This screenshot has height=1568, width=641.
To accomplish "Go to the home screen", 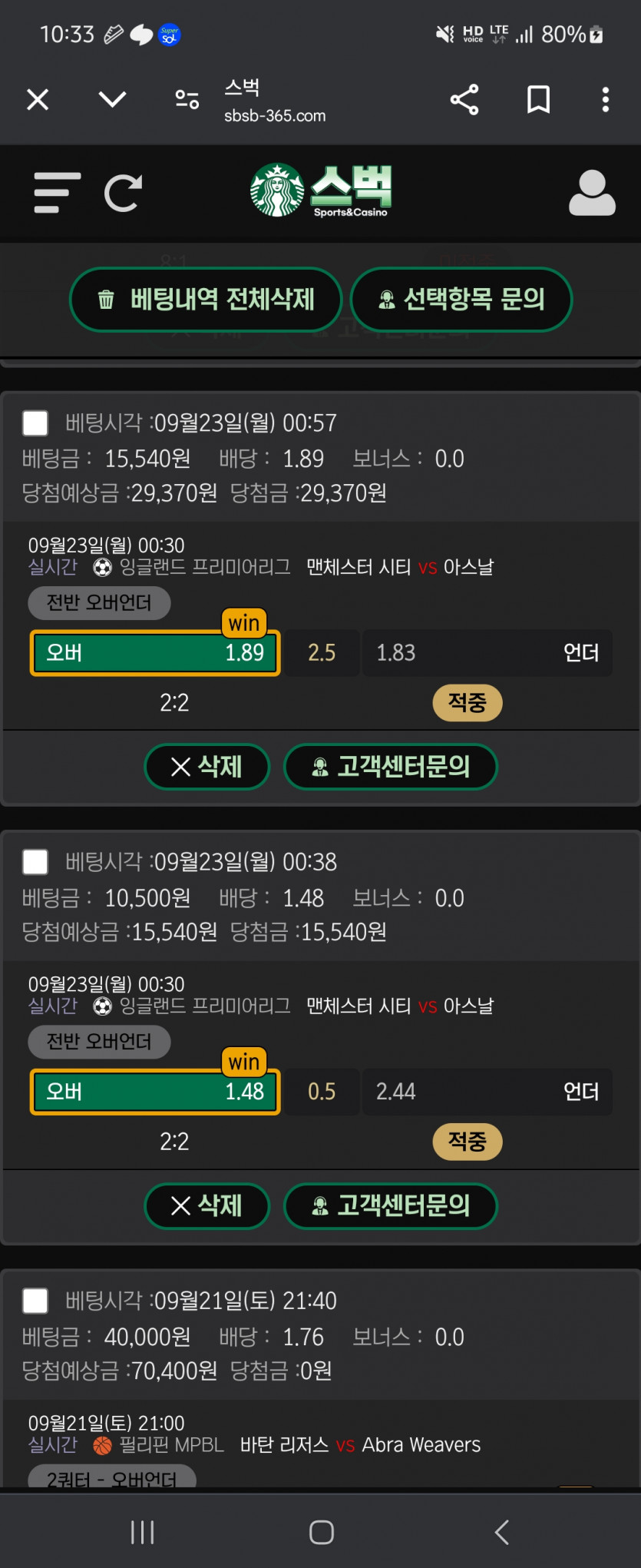I will pyautogui.click(x=321, y=1532).
